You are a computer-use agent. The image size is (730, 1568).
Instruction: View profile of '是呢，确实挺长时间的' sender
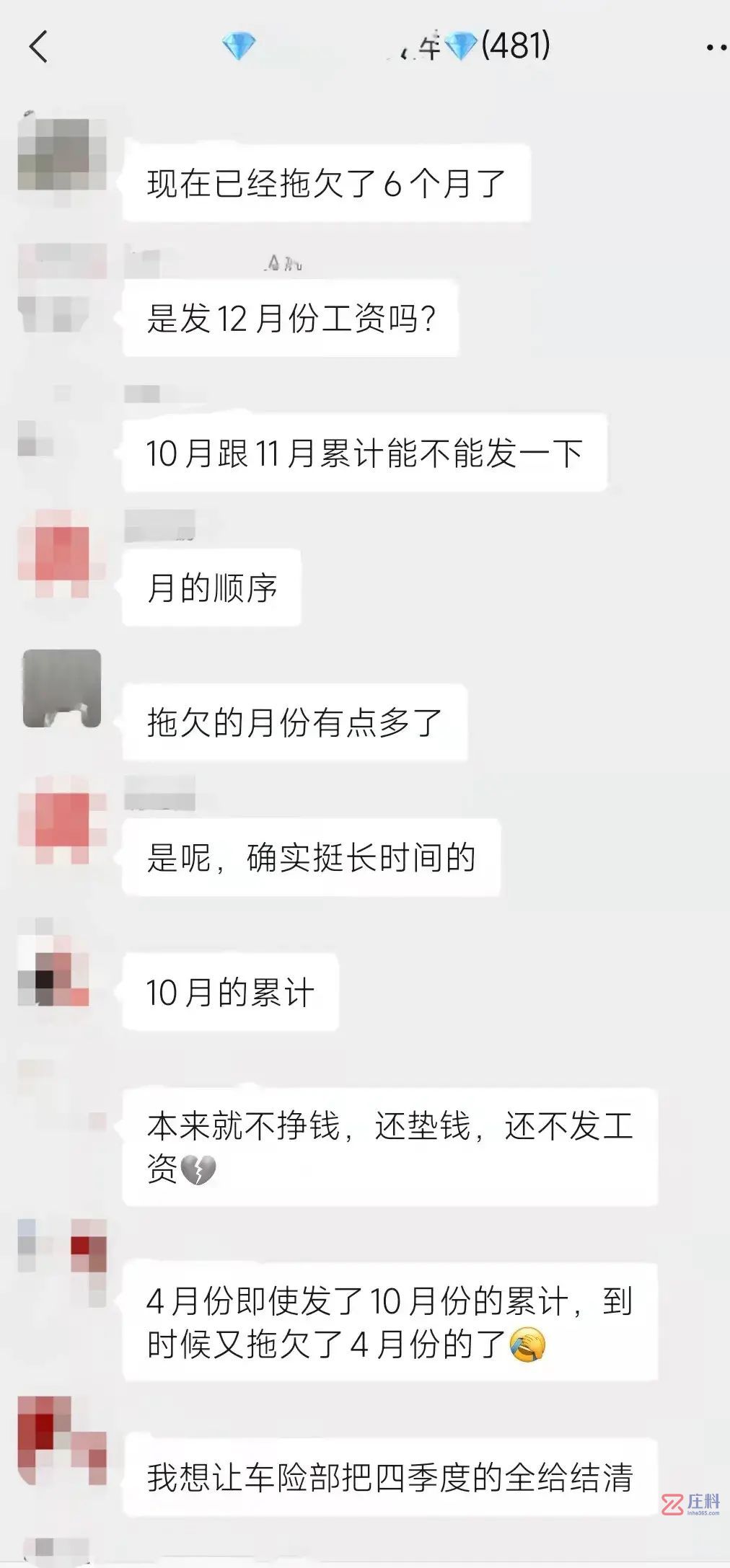point(62,820)
